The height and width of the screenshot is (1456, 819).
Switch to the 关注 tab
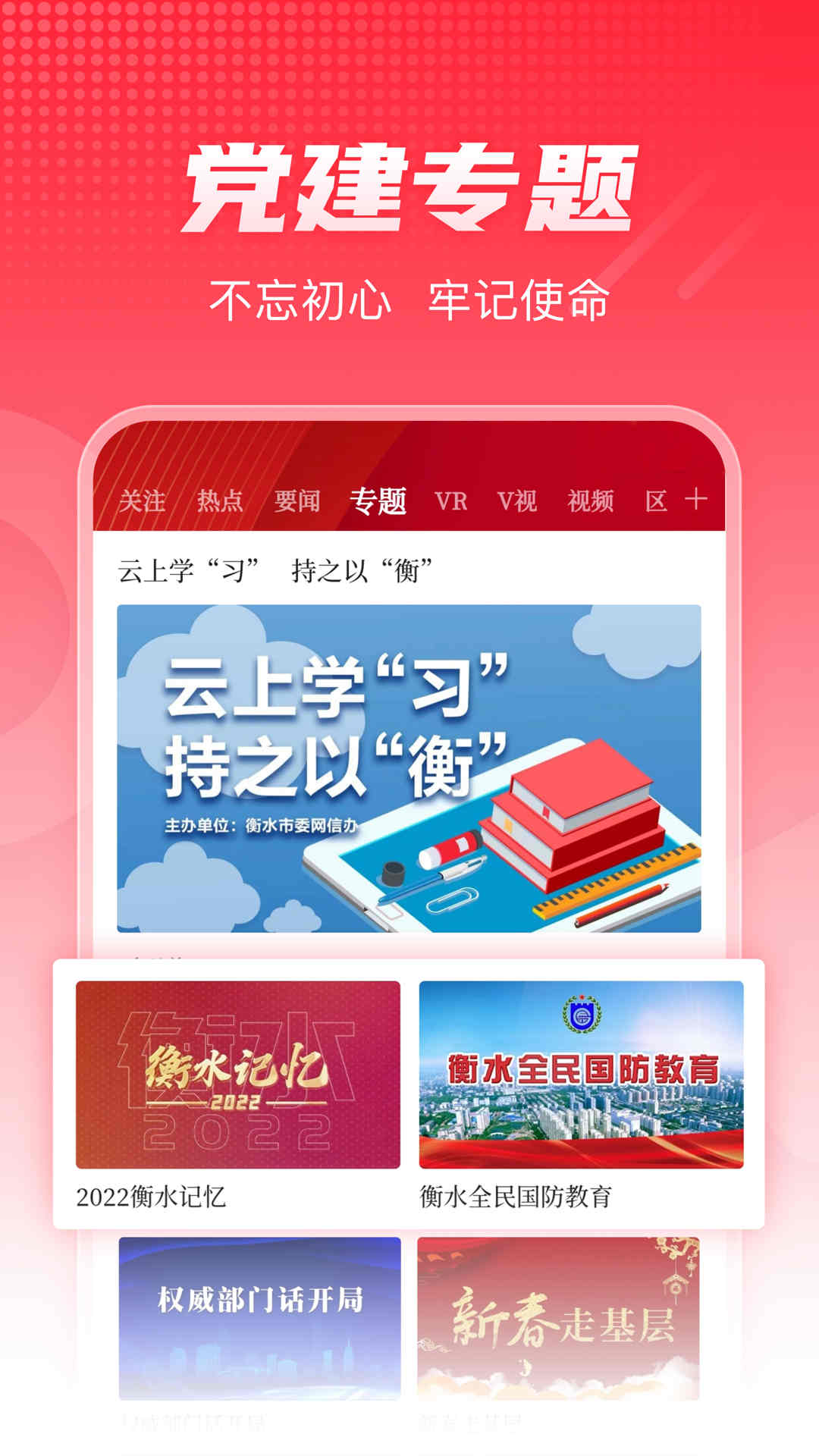(x=144, y=500)
